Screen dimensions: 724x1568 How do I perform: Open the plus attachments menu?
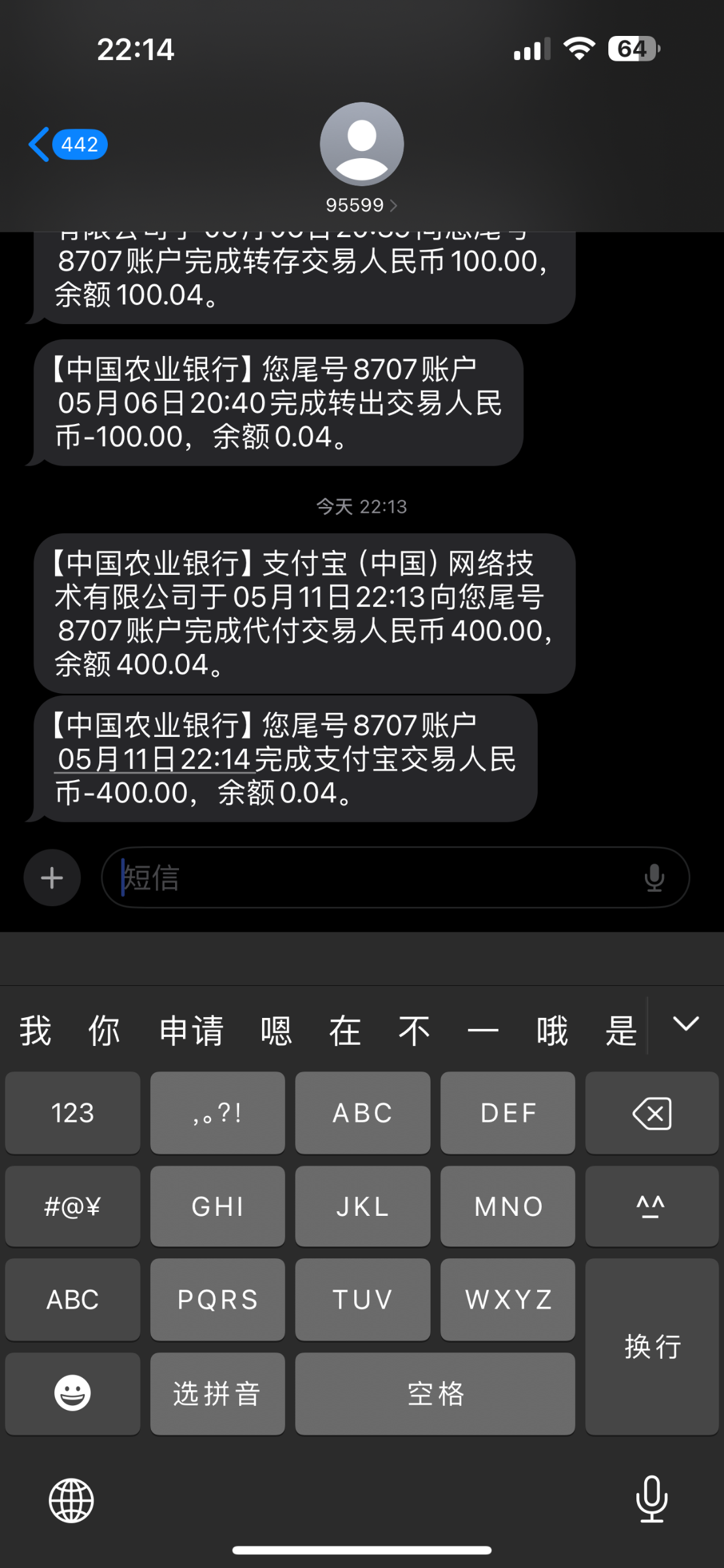(x=52, y=877)
